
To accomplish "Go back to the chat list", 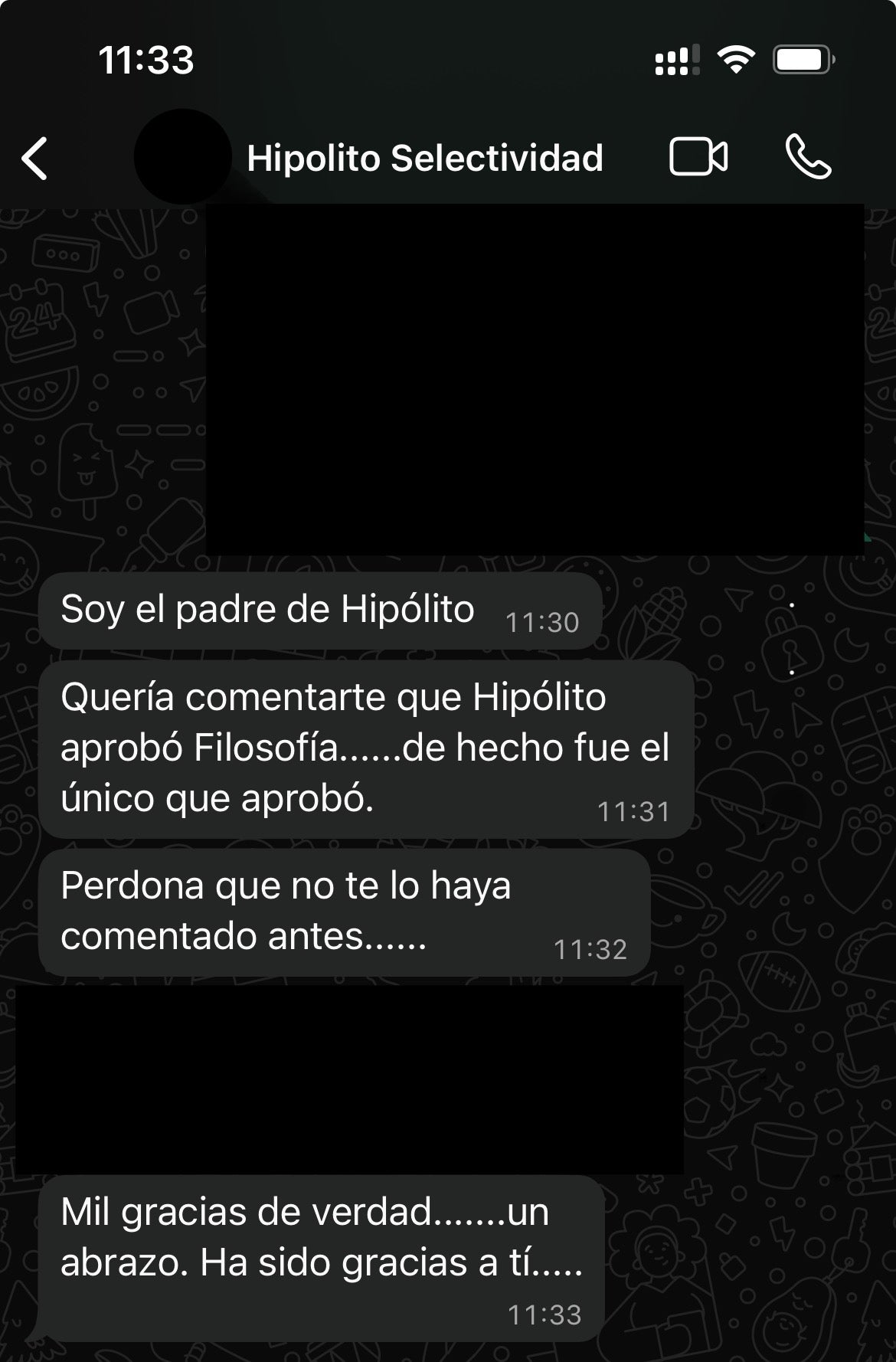I will 34,158.
